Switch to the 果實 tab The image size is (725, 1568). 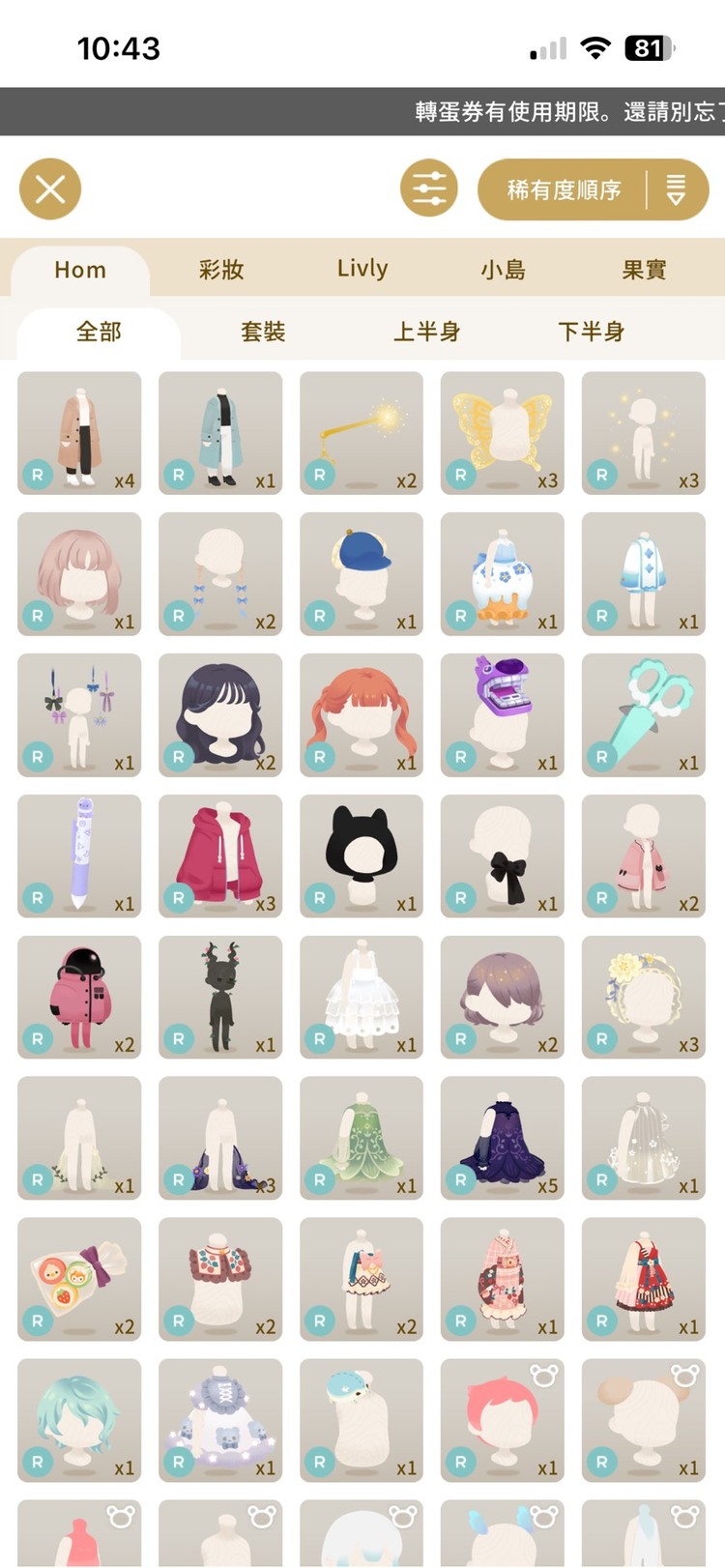[644, 270]
